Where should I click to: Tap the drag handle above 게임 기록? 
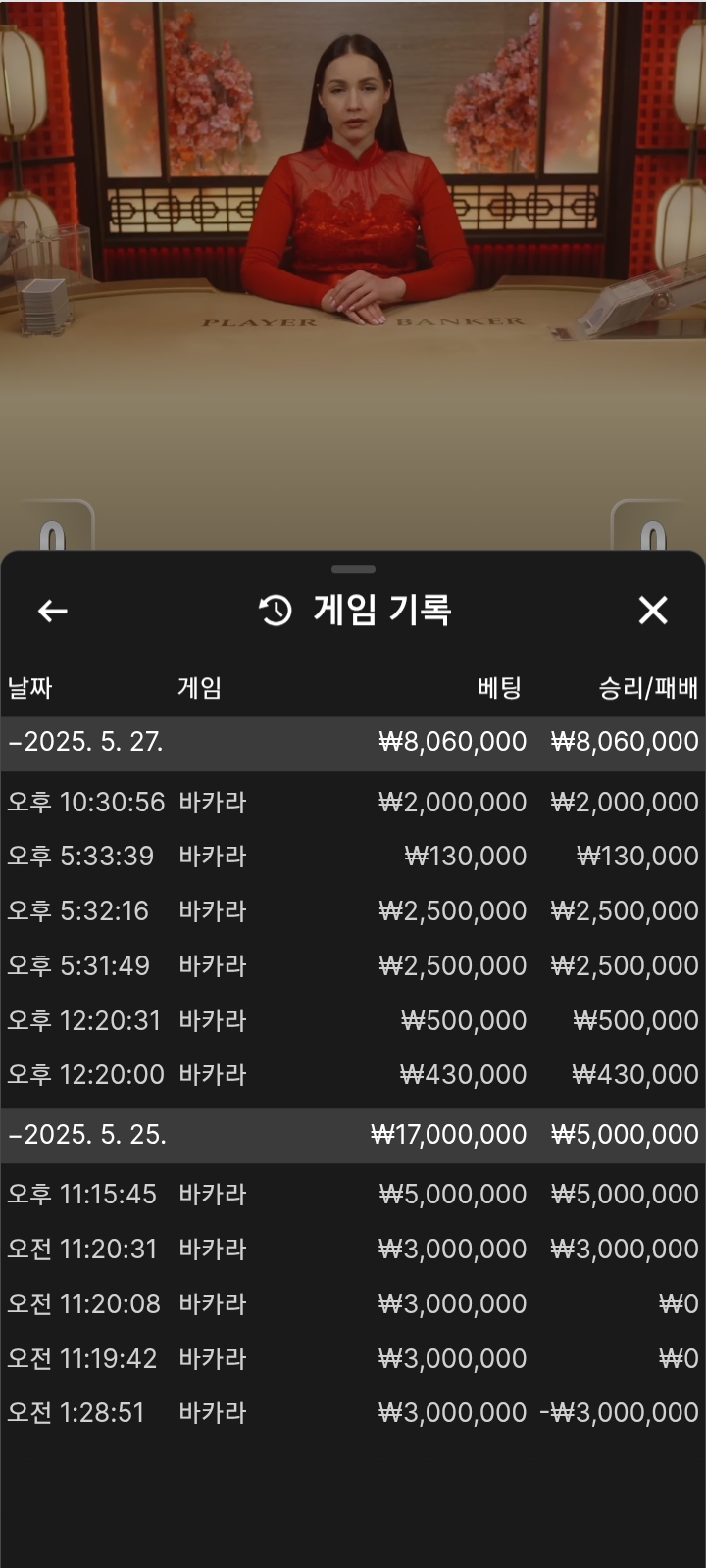point(353,569)
